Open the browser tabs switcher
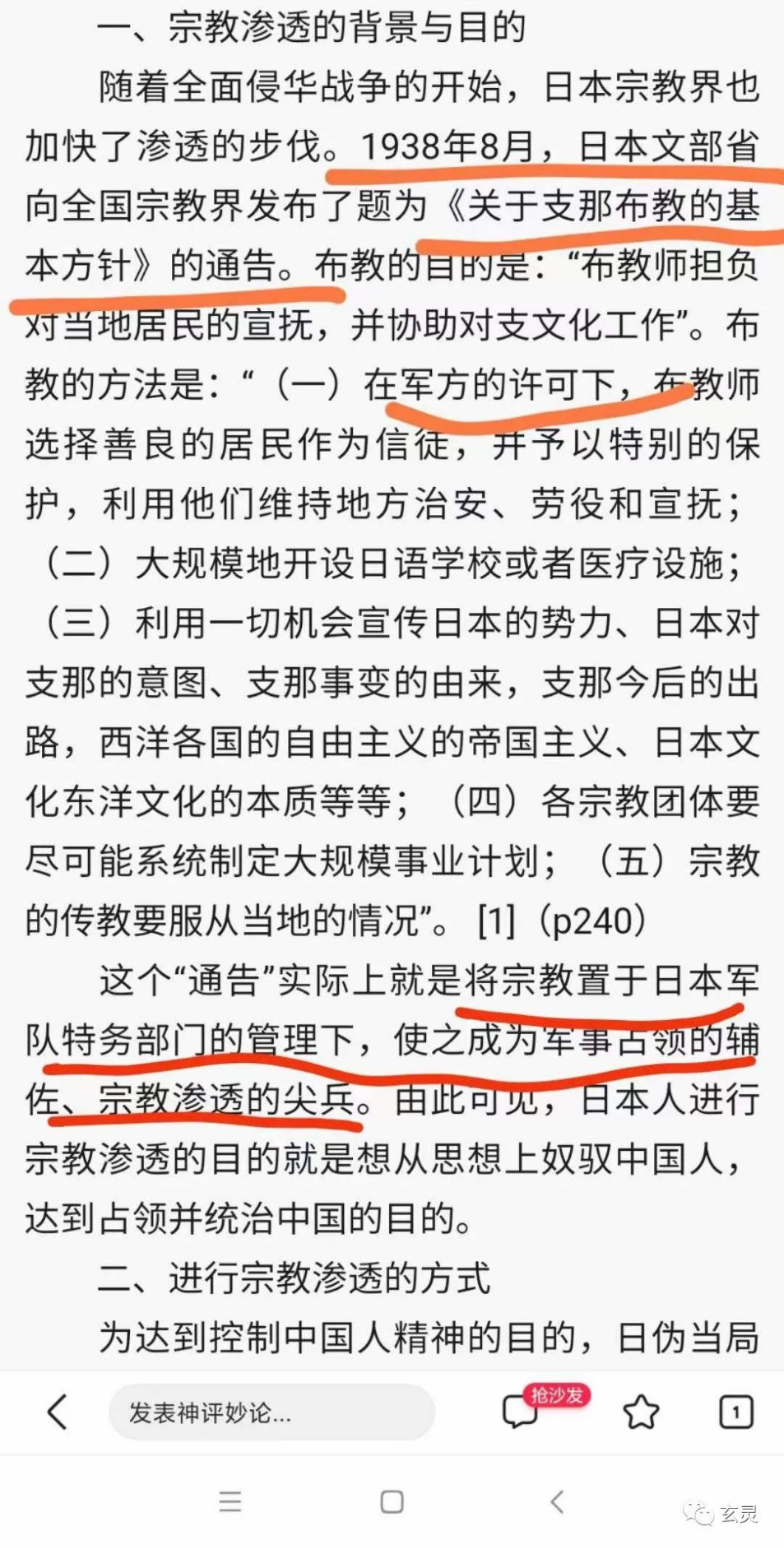The image size is (784, 1549). pyautogui.click(x=735, y=1412)
